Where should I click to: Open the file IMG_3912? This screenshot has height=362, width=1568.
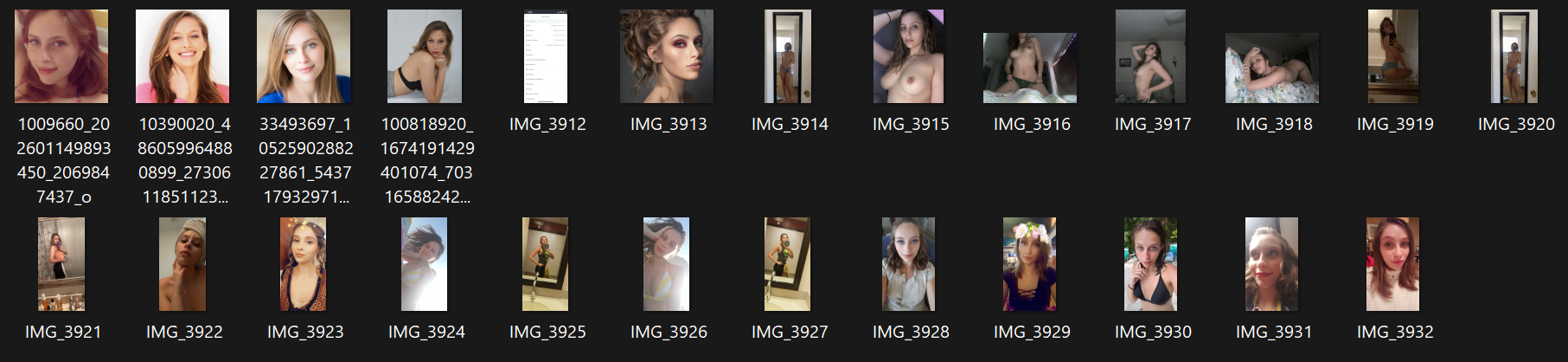546,57
